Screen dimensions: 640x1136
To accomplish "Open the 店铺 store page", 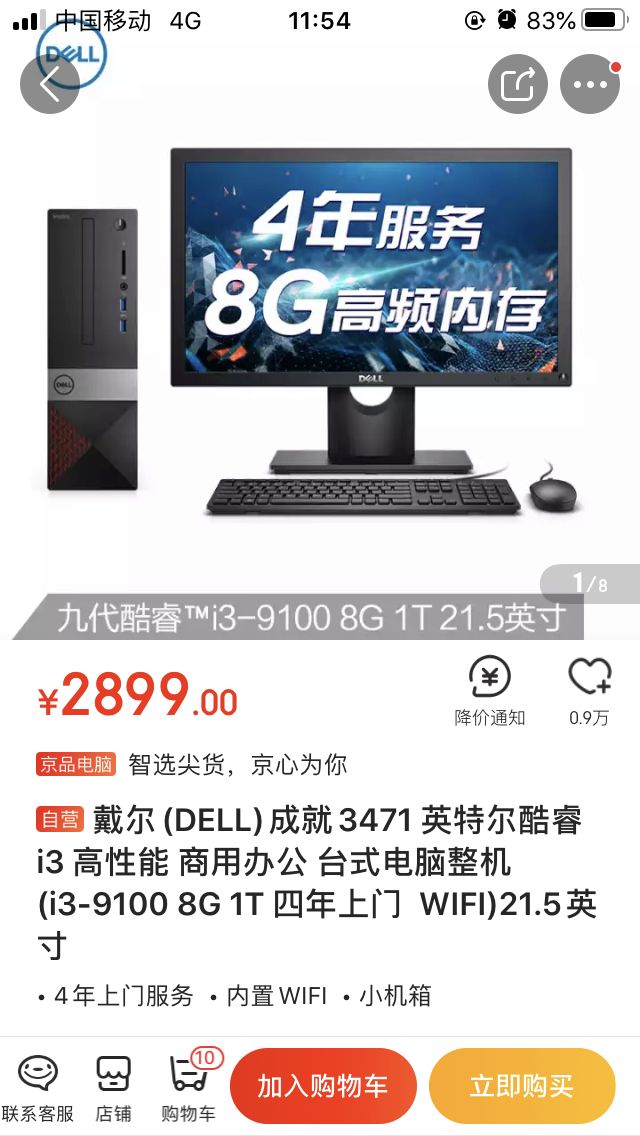I will pyautogui.click(x=113, y=1088).
